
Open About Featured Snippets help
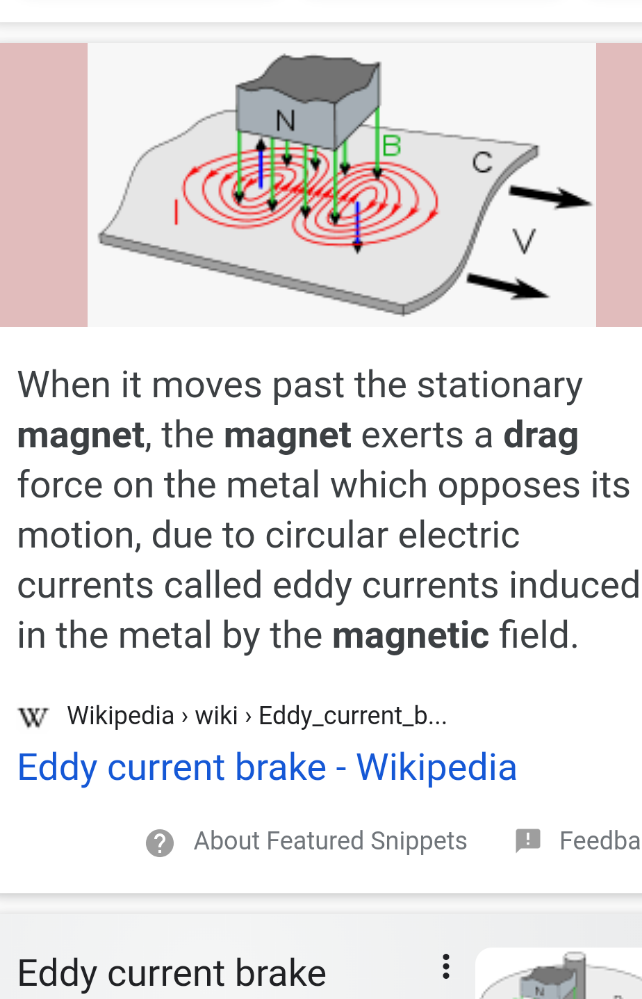[x=306, y=842]
